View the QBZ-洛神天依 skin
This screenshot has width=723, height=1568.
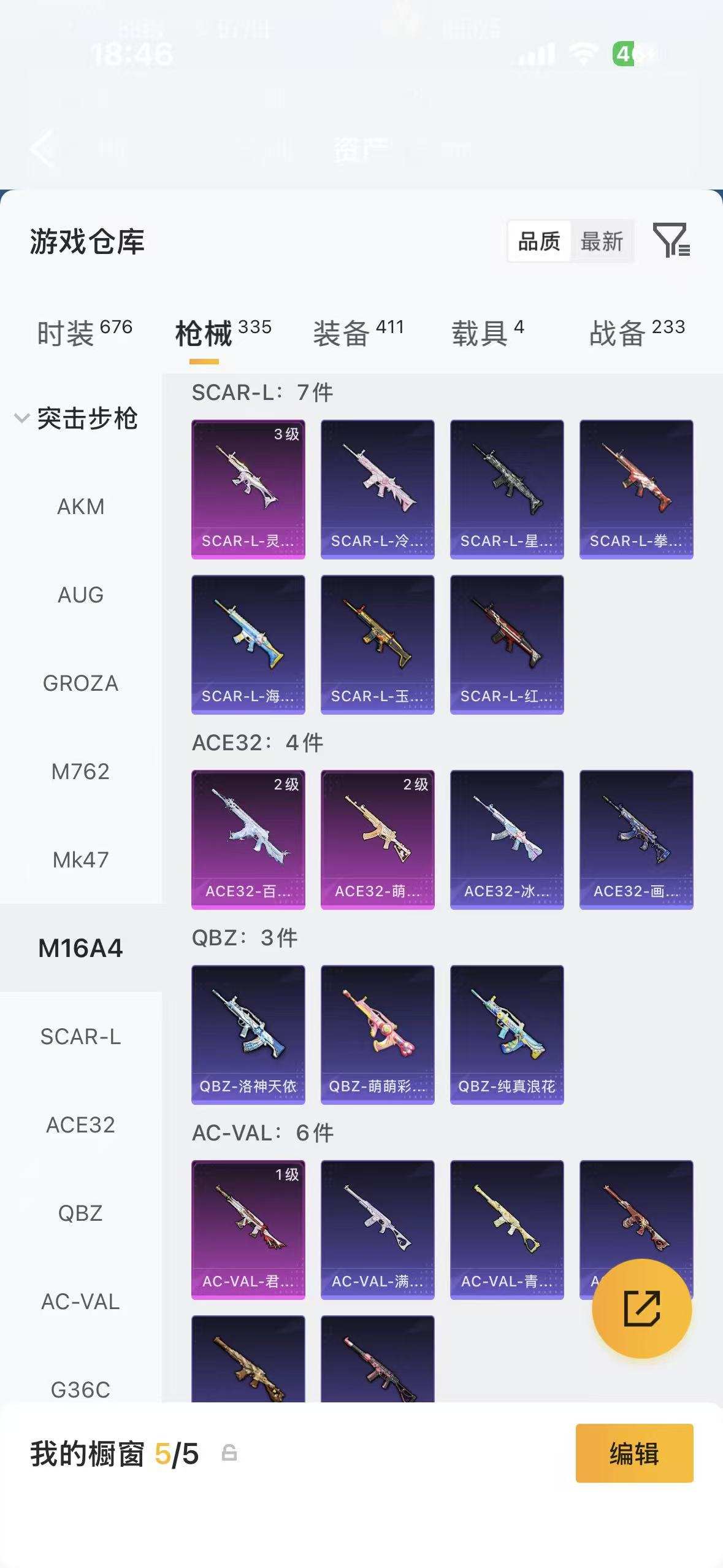click(x=248, y=1035)
